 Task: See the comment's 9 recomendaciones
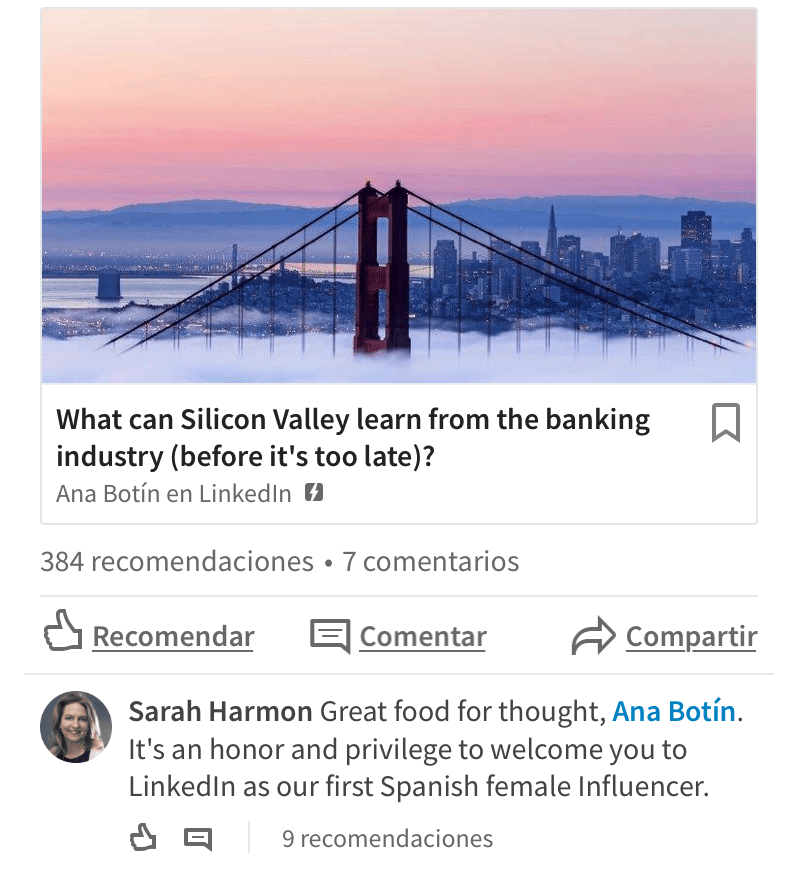[x=387, y=838]
